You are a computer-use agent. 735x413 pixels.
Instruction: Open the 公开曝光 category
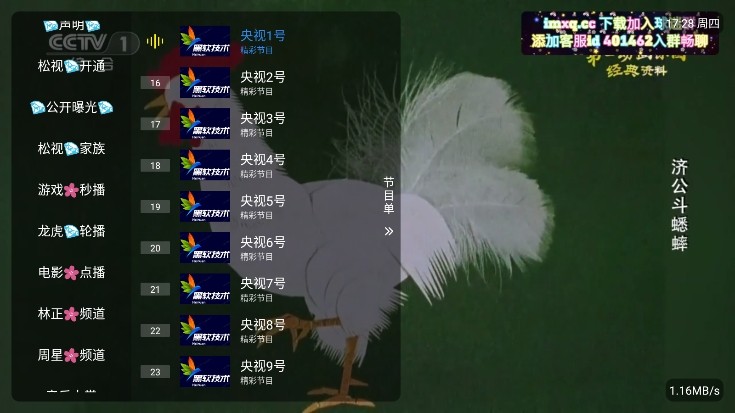pos(71,107)
